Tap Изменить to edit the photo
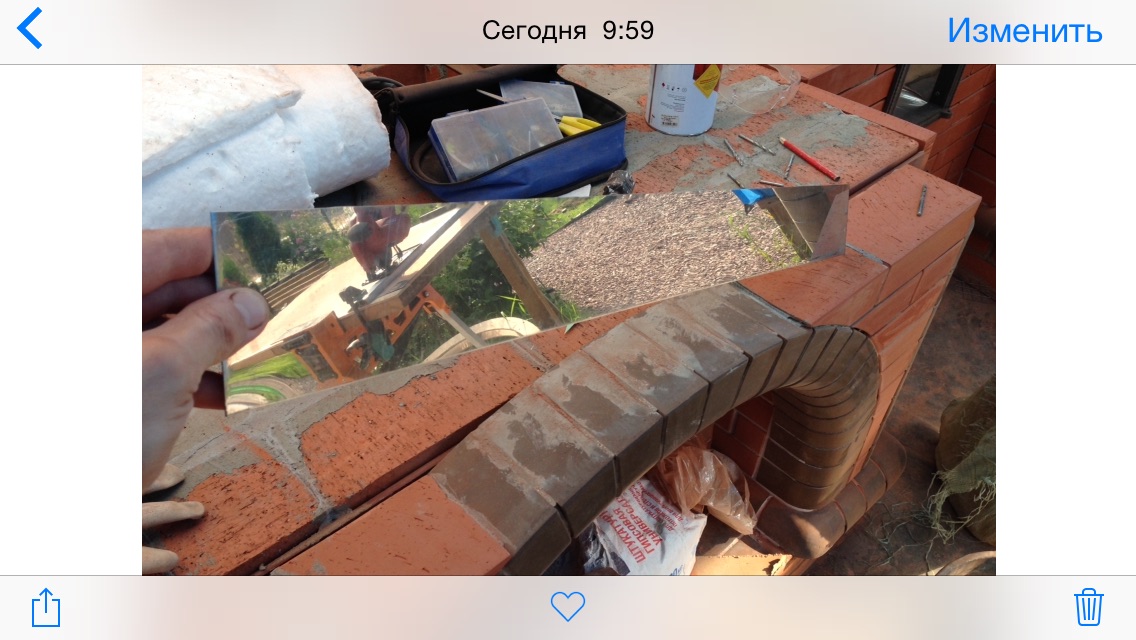Screen dimensions: 1136x640 pyautogui.click(x=1024, y=30)
